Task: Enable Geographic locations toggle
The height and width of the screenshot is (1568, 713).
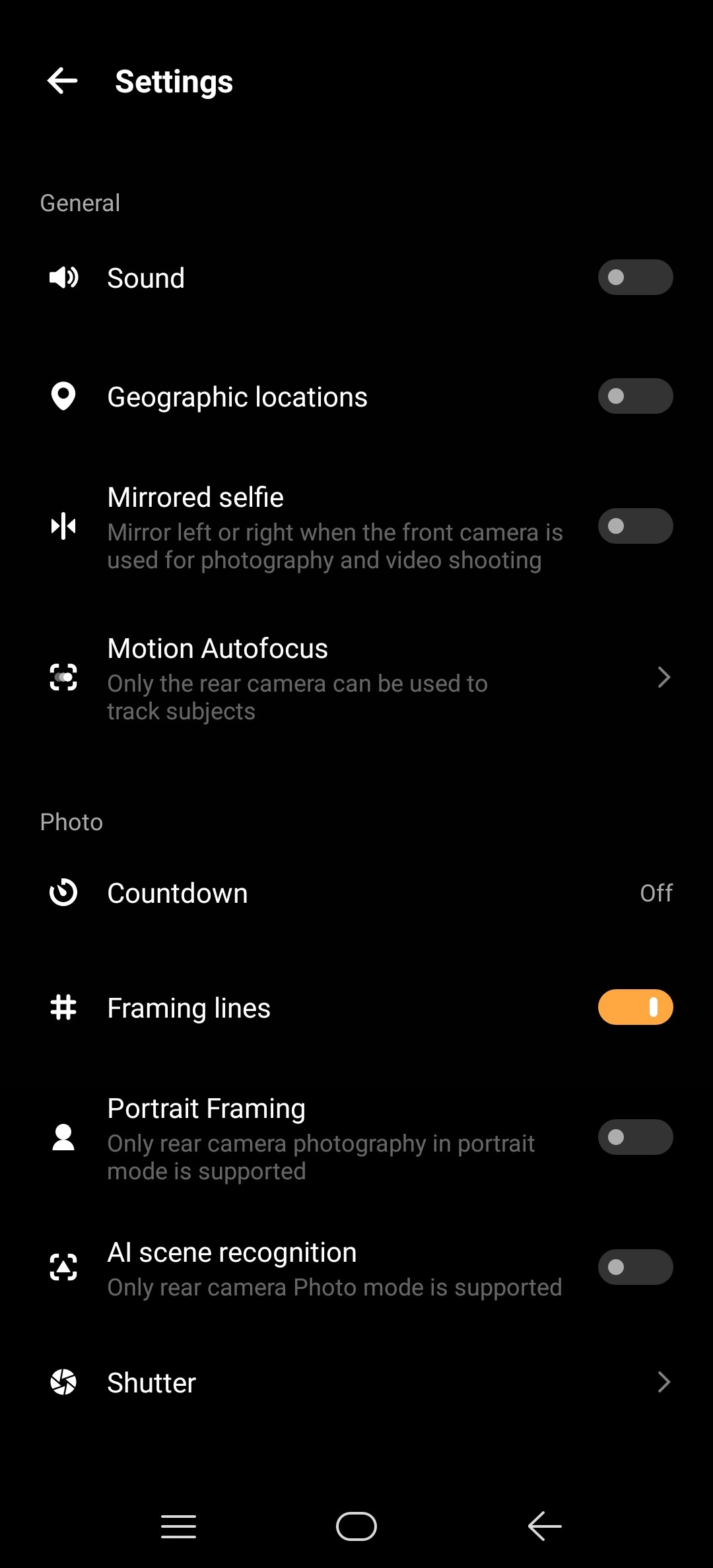Action: coord(635,396)
